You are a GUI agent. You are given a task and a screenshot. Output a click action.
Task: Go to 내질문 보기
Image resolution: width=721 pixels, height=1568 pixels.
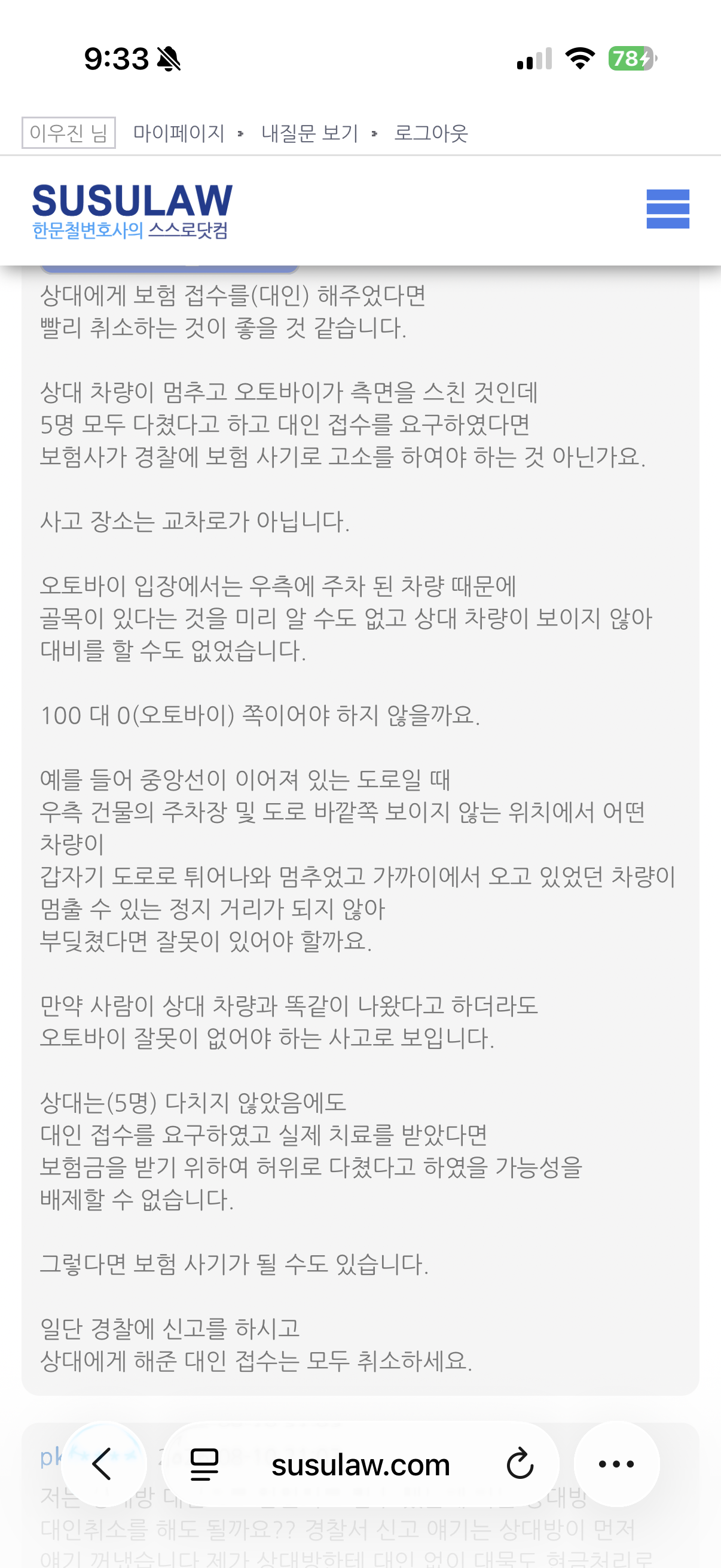310,133
